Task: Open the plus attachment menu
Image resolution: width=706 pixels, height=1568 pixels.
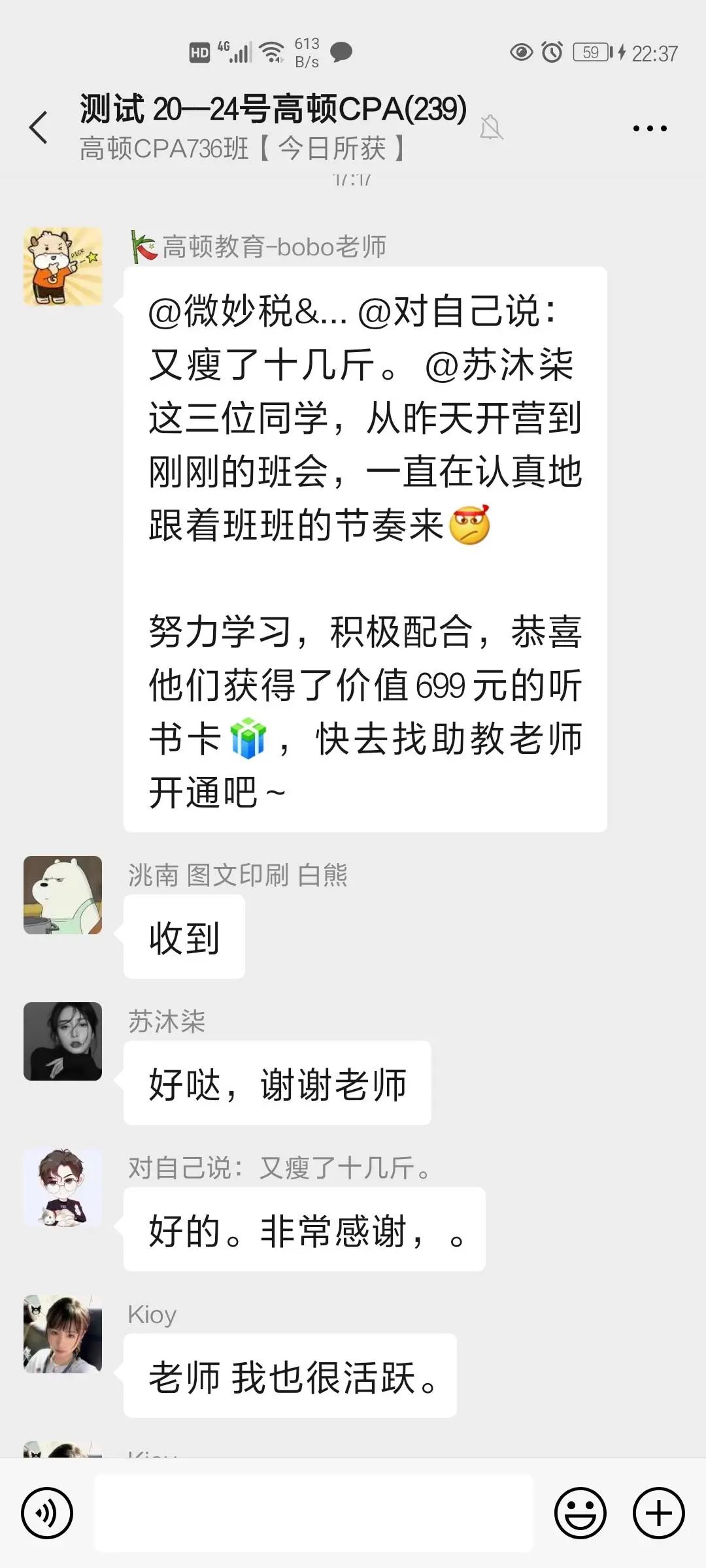Action: click(x=658, y=1512)
